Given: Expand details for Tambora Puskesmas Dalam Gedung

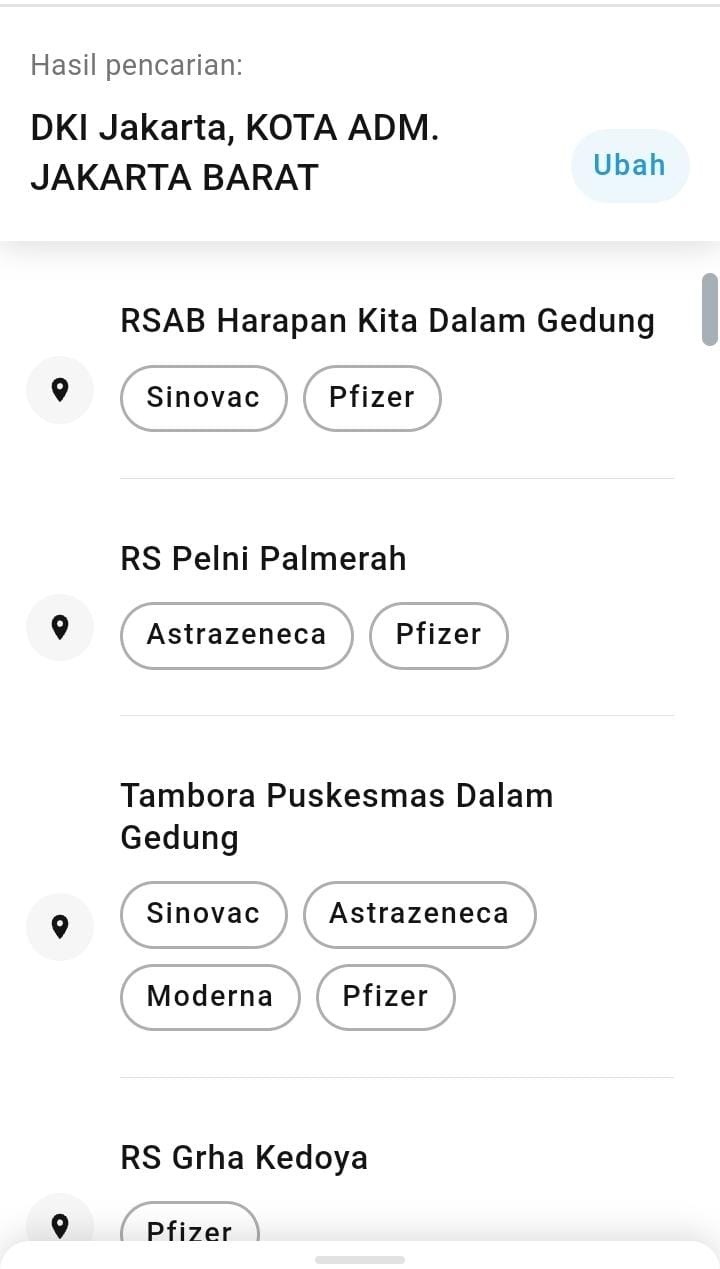Looking at the screenshot, I should point(337,815).
